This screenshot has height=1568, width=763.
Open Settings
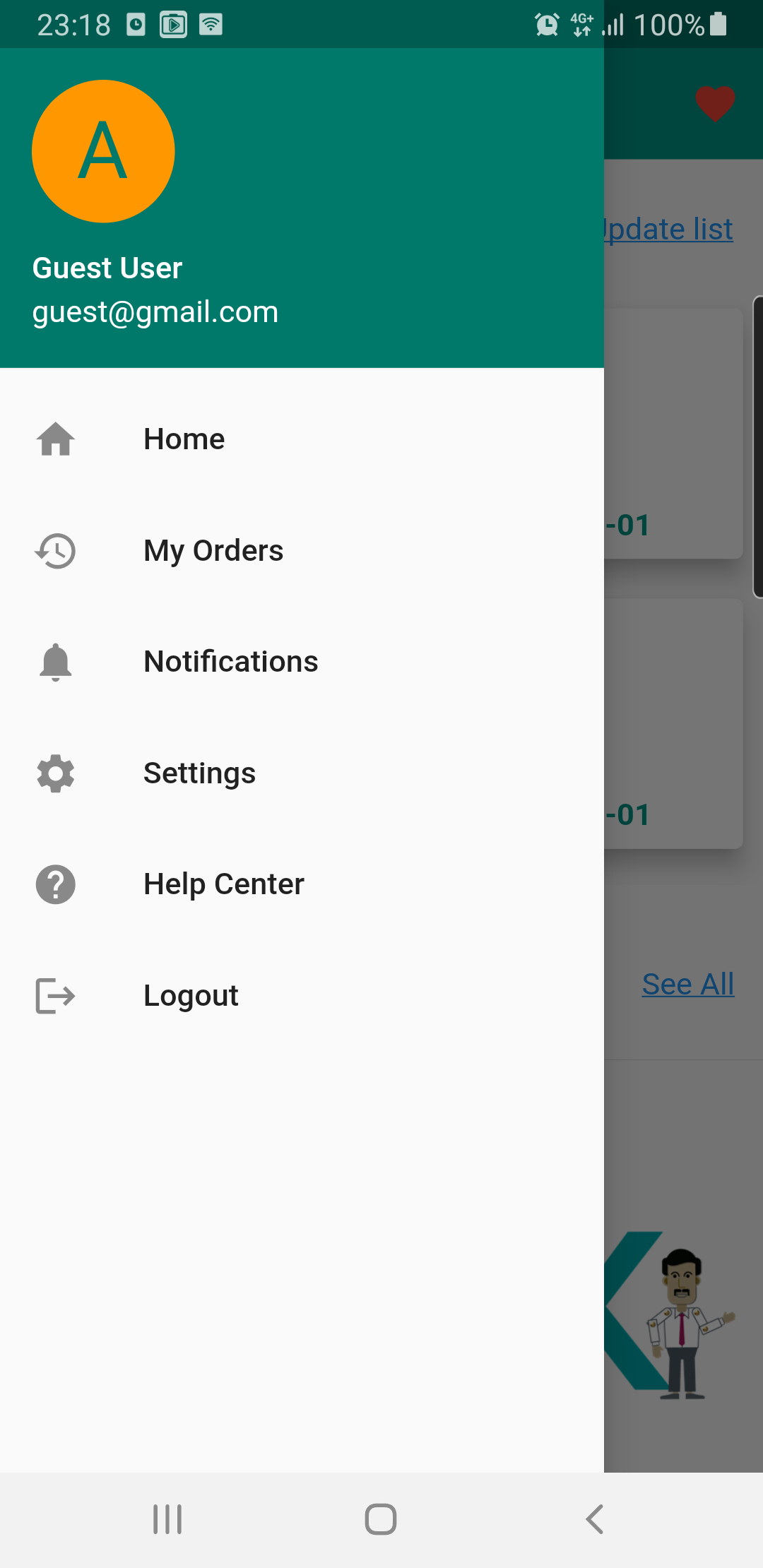(199, 773)
